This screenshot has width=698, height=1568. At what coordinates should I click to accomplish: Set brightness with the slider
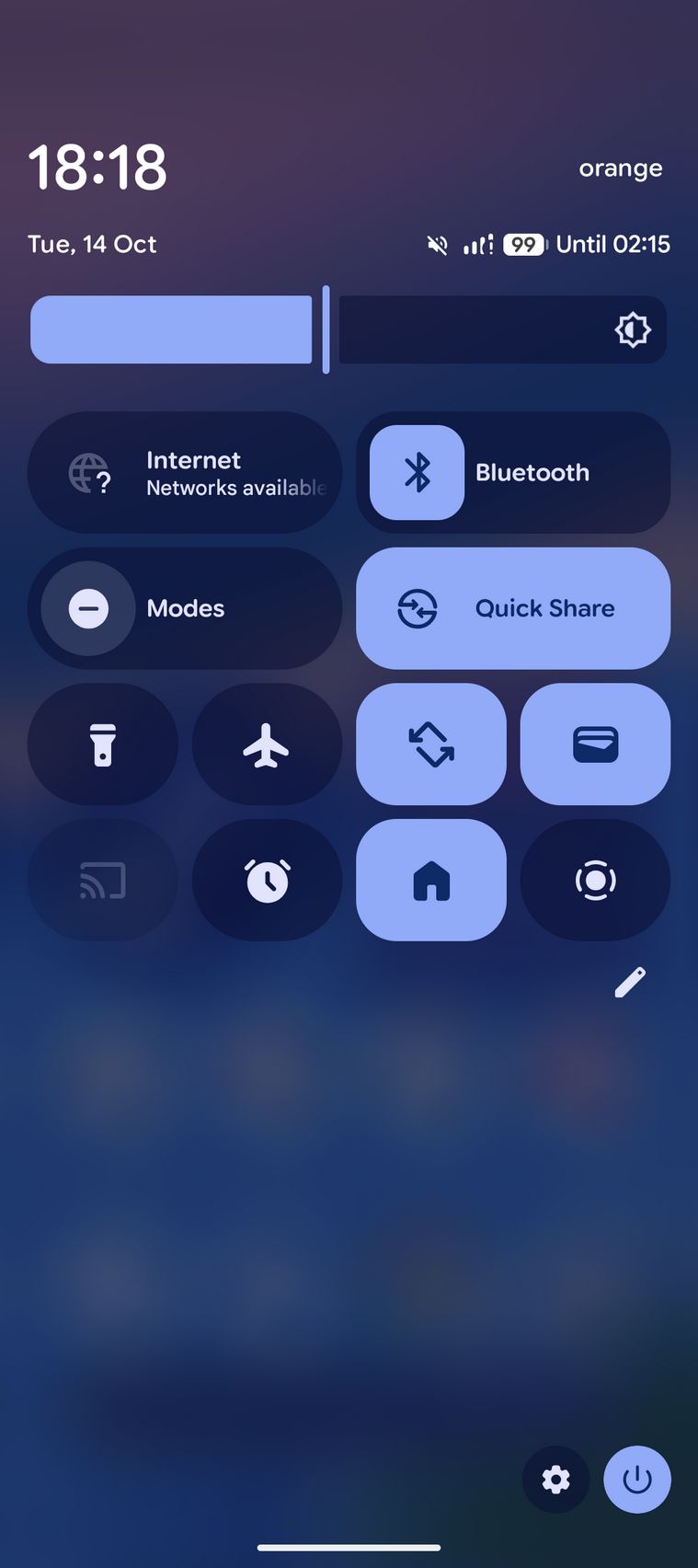349,329
